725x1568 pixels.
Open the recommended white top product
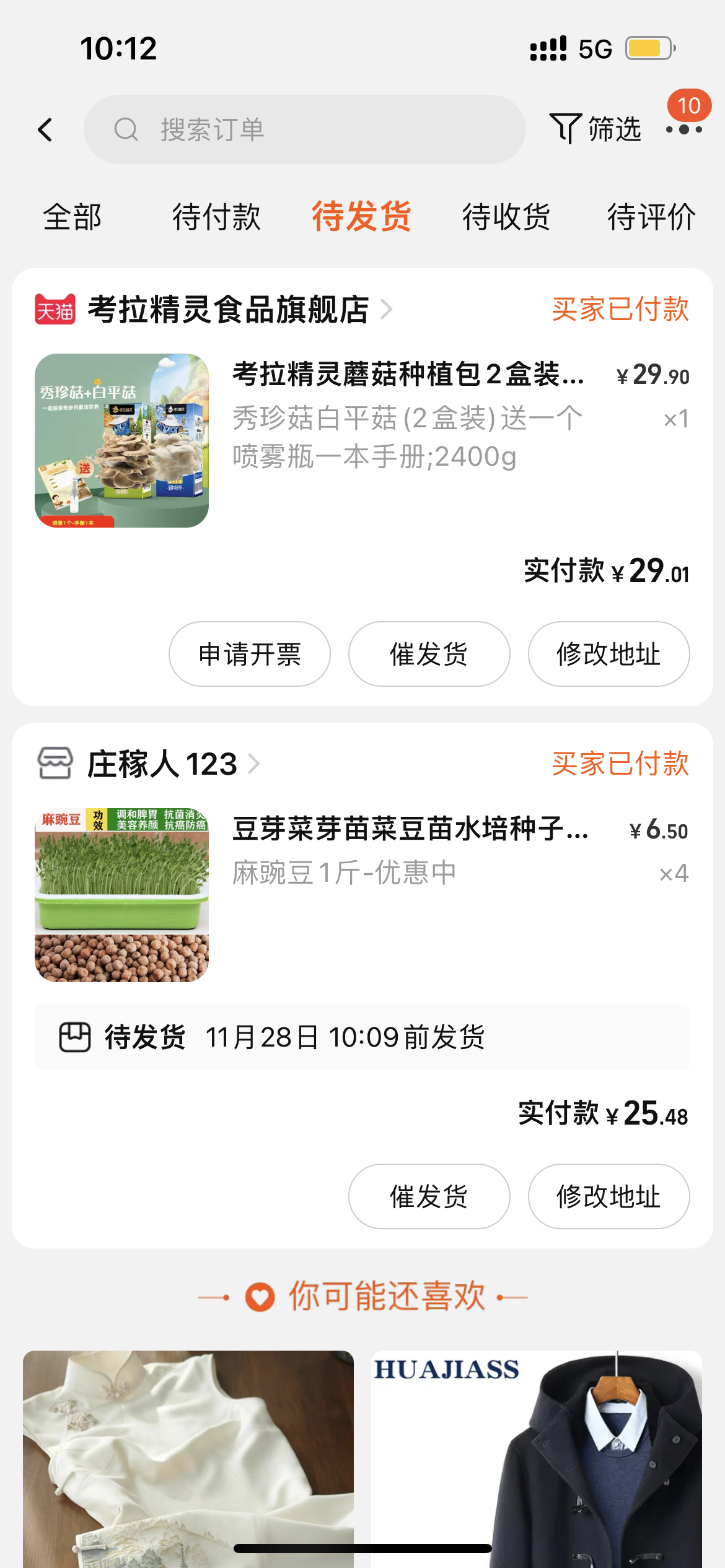click(188, 1455)
